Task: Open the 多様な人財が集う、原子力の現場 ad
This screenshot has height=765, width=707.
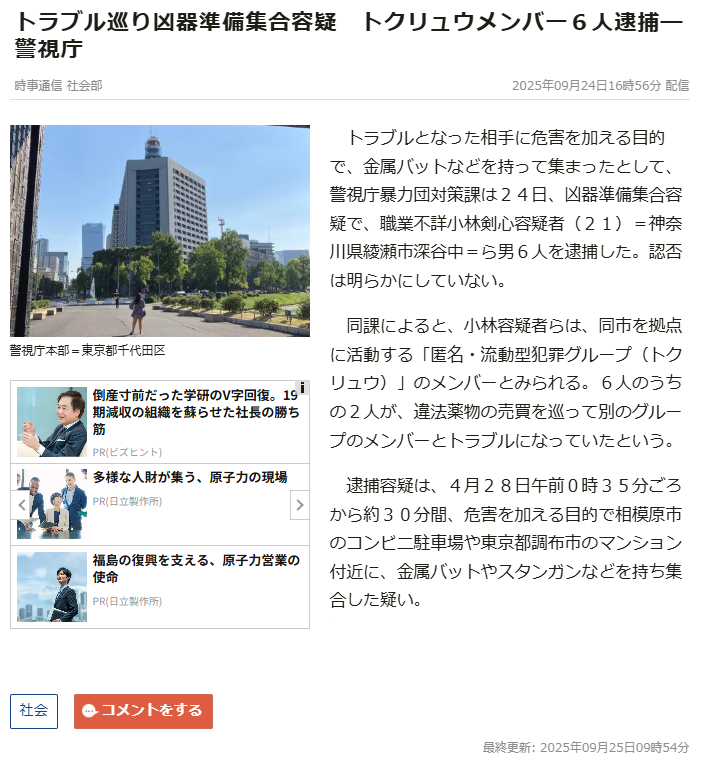Action: (190, 478)
